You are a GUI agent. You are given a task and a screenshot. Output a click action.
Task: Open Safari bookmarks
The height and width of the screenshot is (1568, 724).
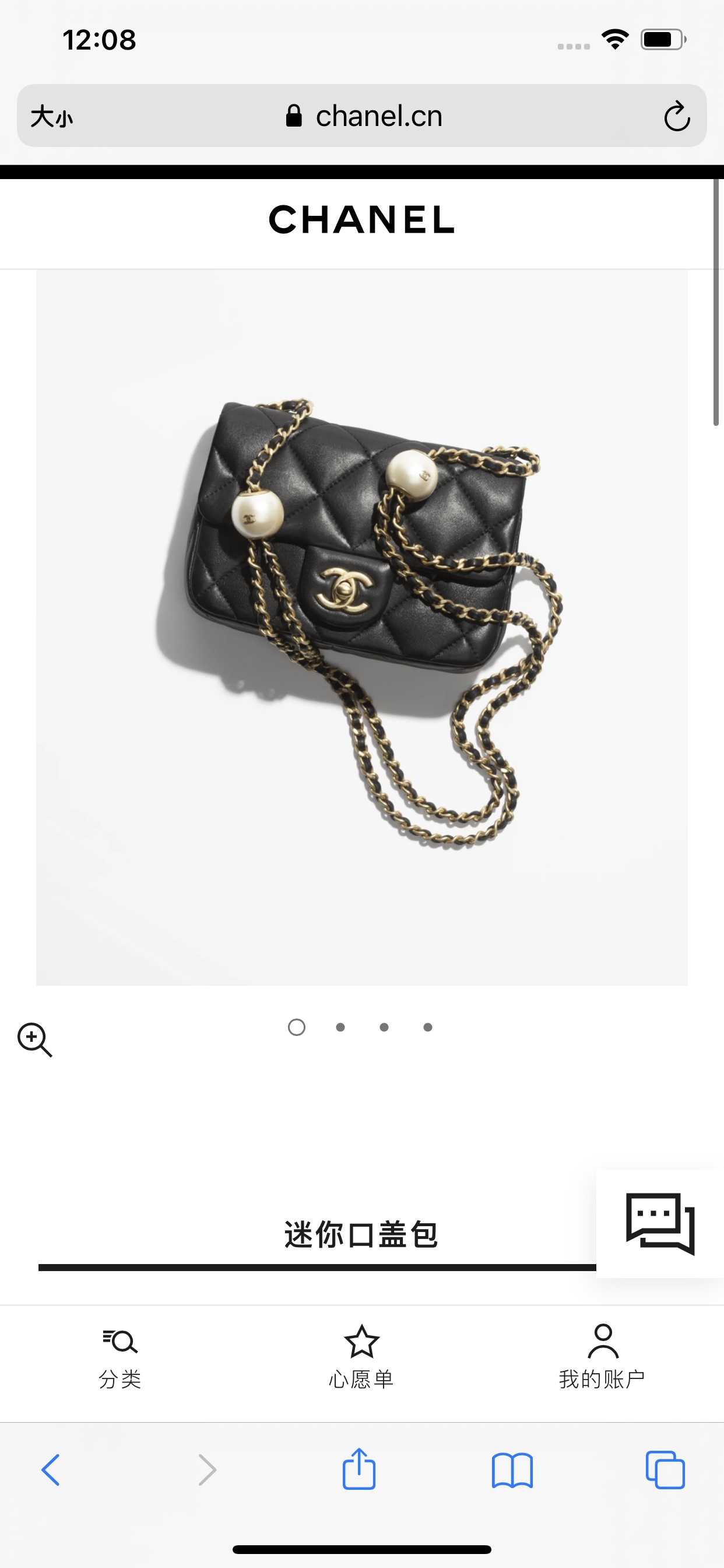[512, 1471]
